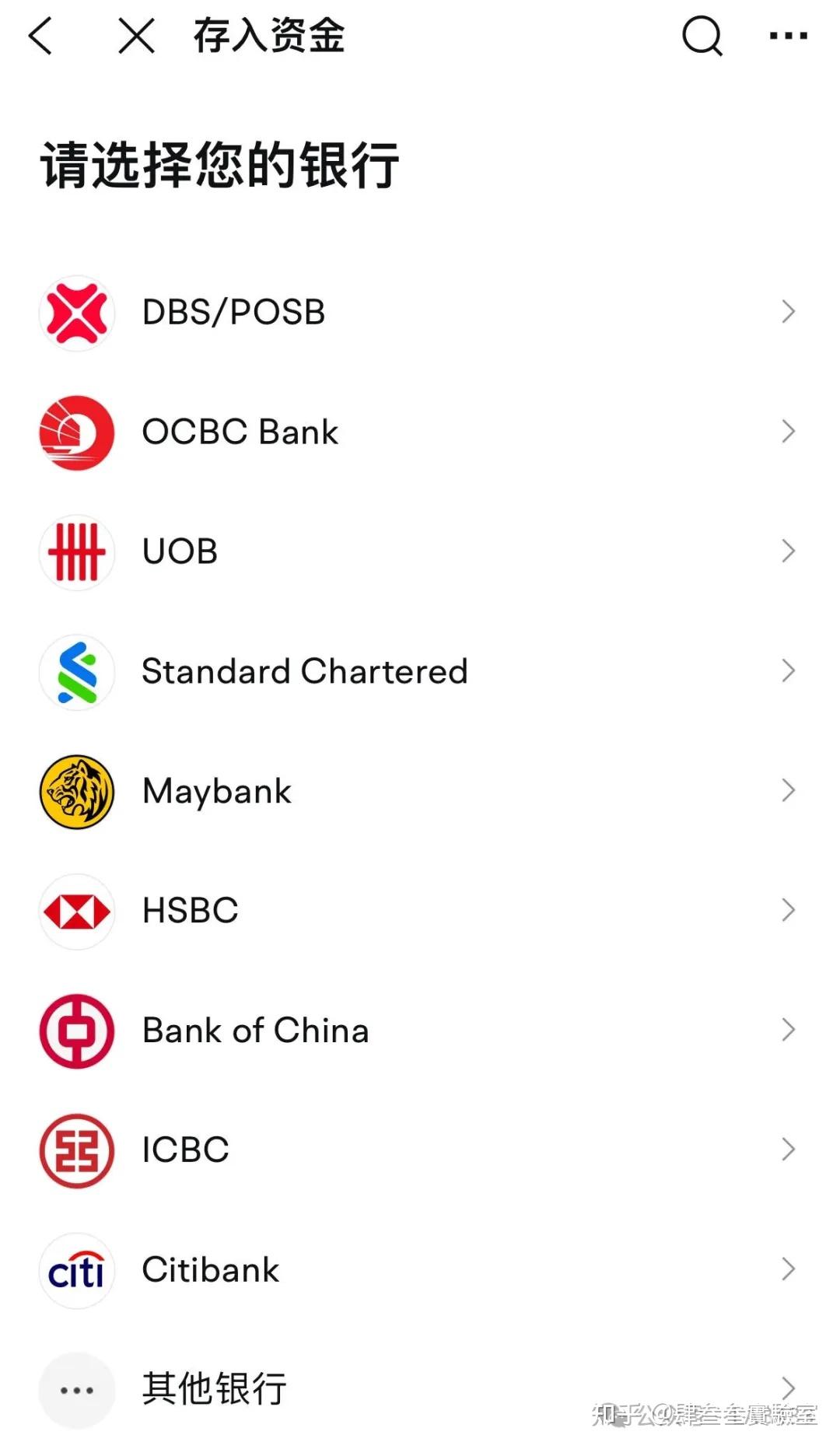Expand the Citibank row chevron
The image size is (840, 1449).
[x=788, y=1269]
